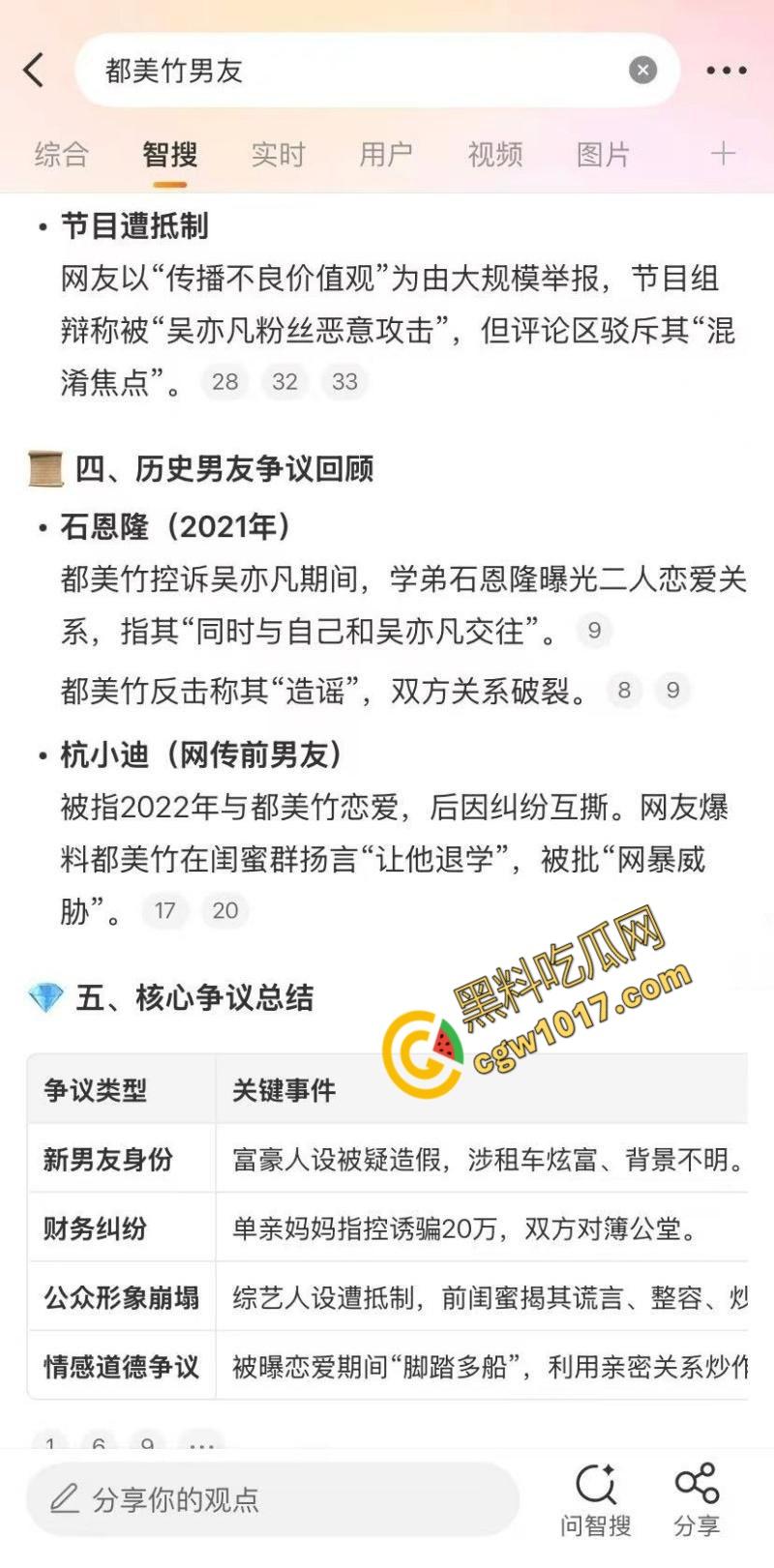Open the 用户 tab
Screen dimensions: 774x1568
coord(386,154)
